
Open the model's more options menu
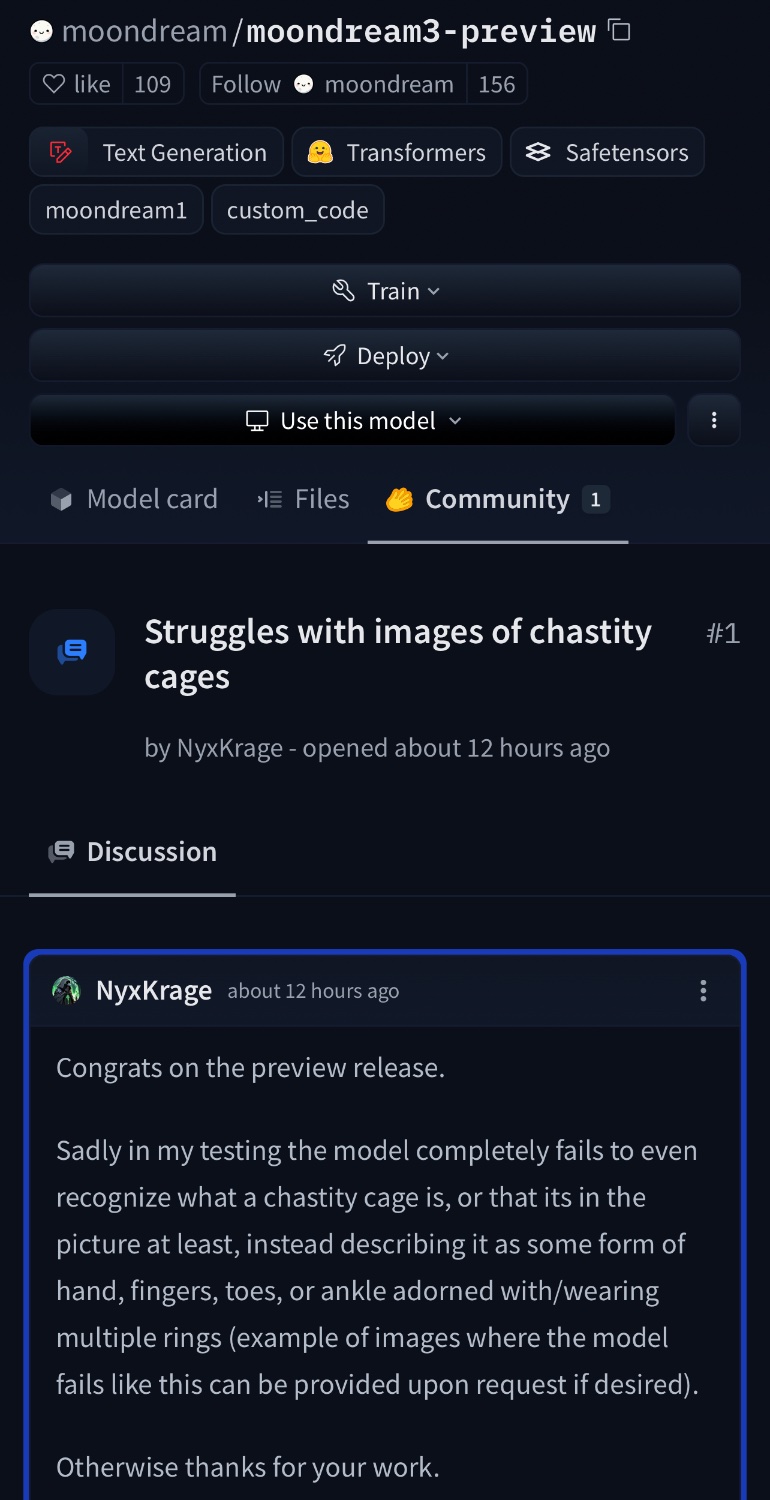(x=714, y=421)
